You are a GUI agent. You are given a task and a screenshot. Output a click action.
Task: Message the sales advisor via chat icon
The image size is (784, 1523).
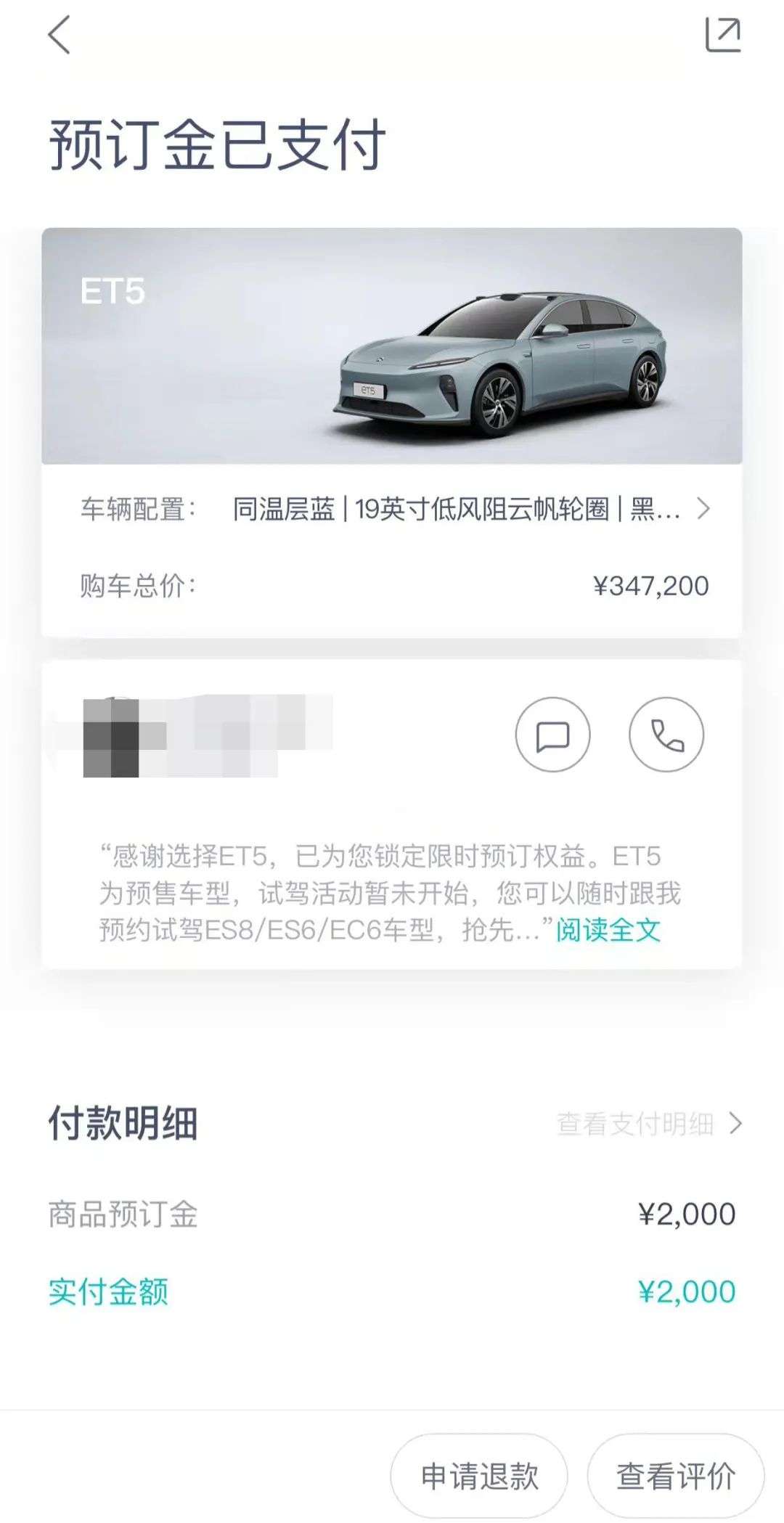coord(552,735)
